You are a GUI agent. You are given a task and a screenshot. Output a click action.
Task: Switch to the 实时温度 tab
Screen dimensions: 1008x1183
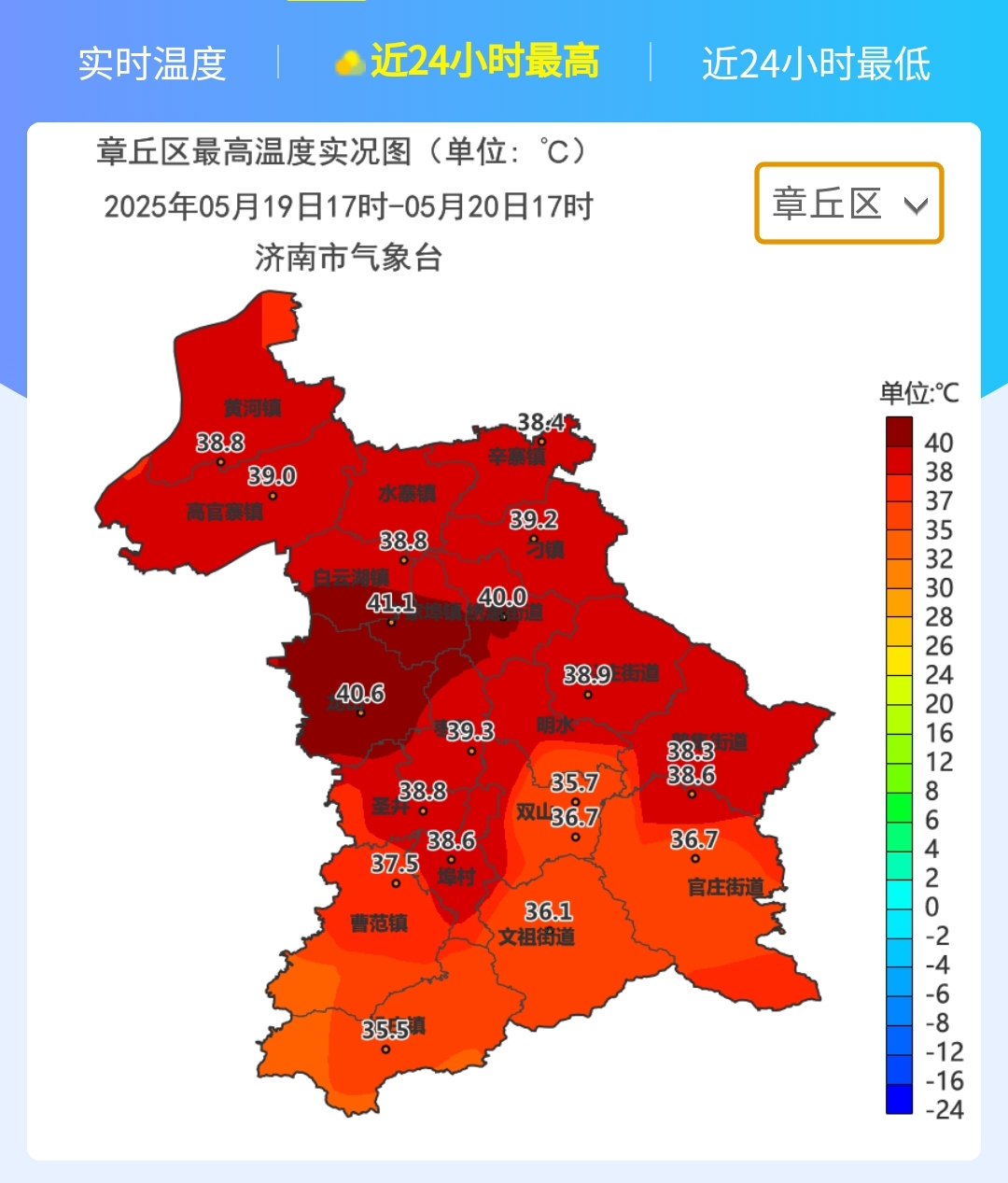[x=152, y=63]
